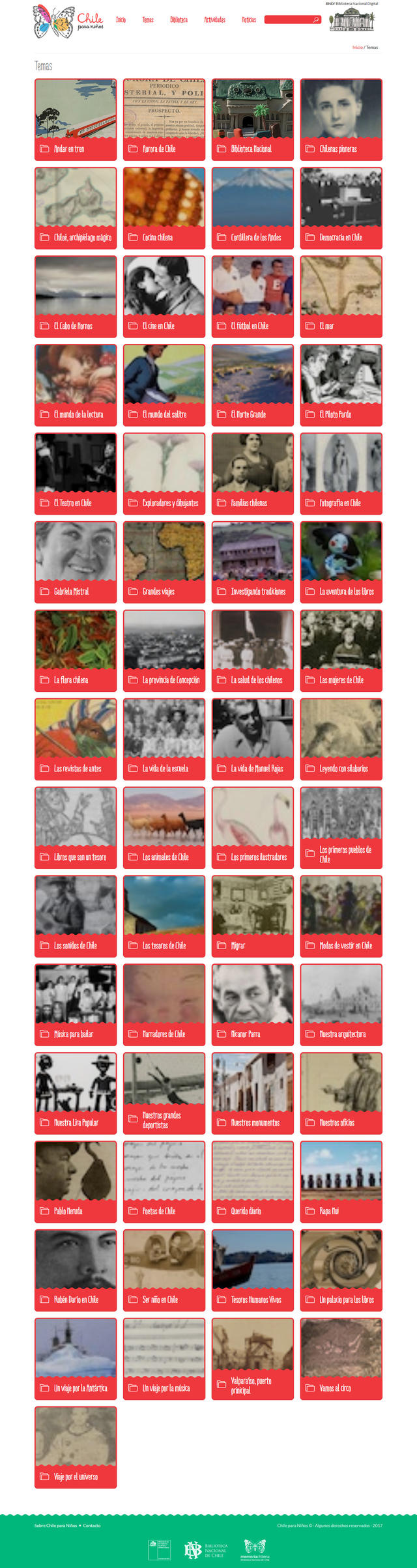Open the El fútbol en Chile card
Screen dimensions: 417x1568
(x=253, y=296)
